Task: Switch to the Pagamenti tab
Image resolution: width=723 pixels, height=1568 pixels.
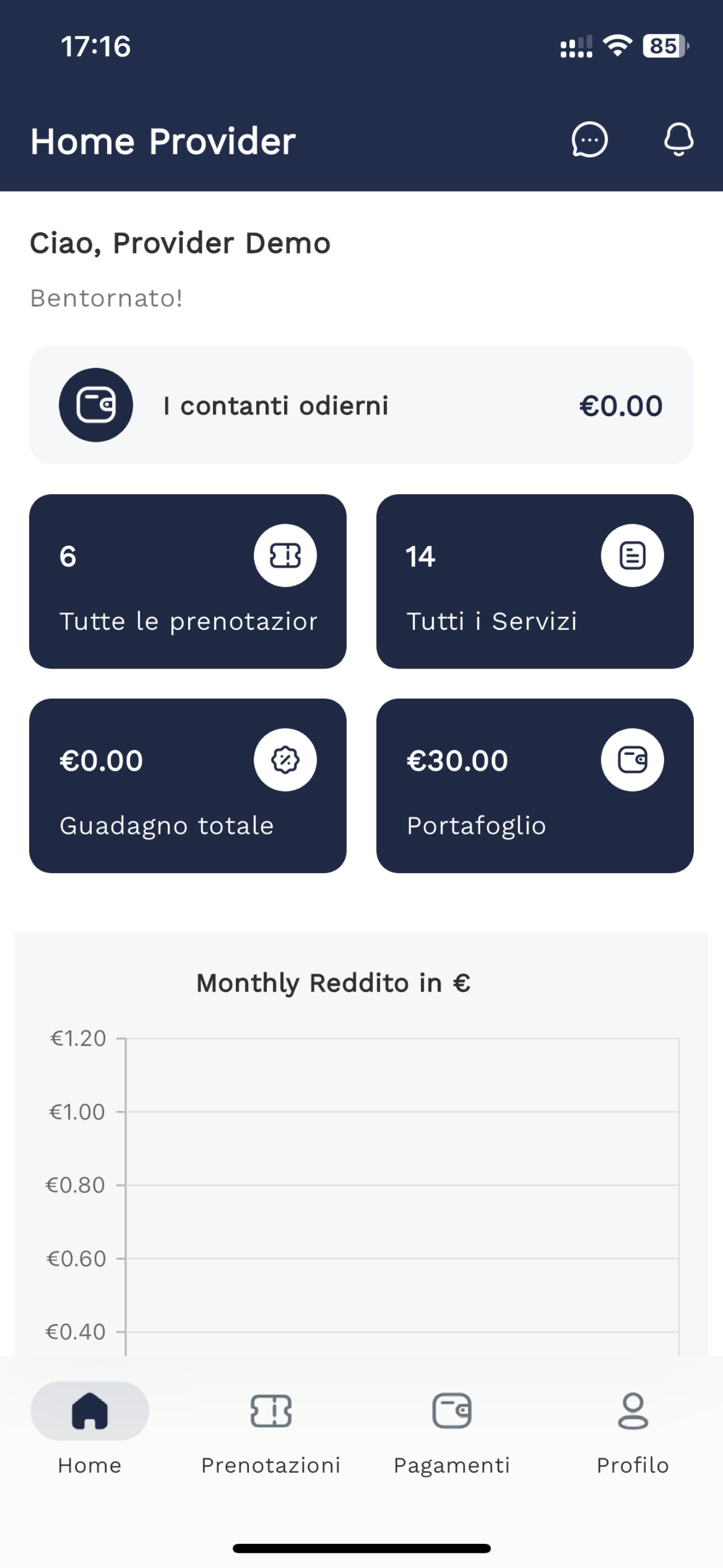Action: [452, 1437]
